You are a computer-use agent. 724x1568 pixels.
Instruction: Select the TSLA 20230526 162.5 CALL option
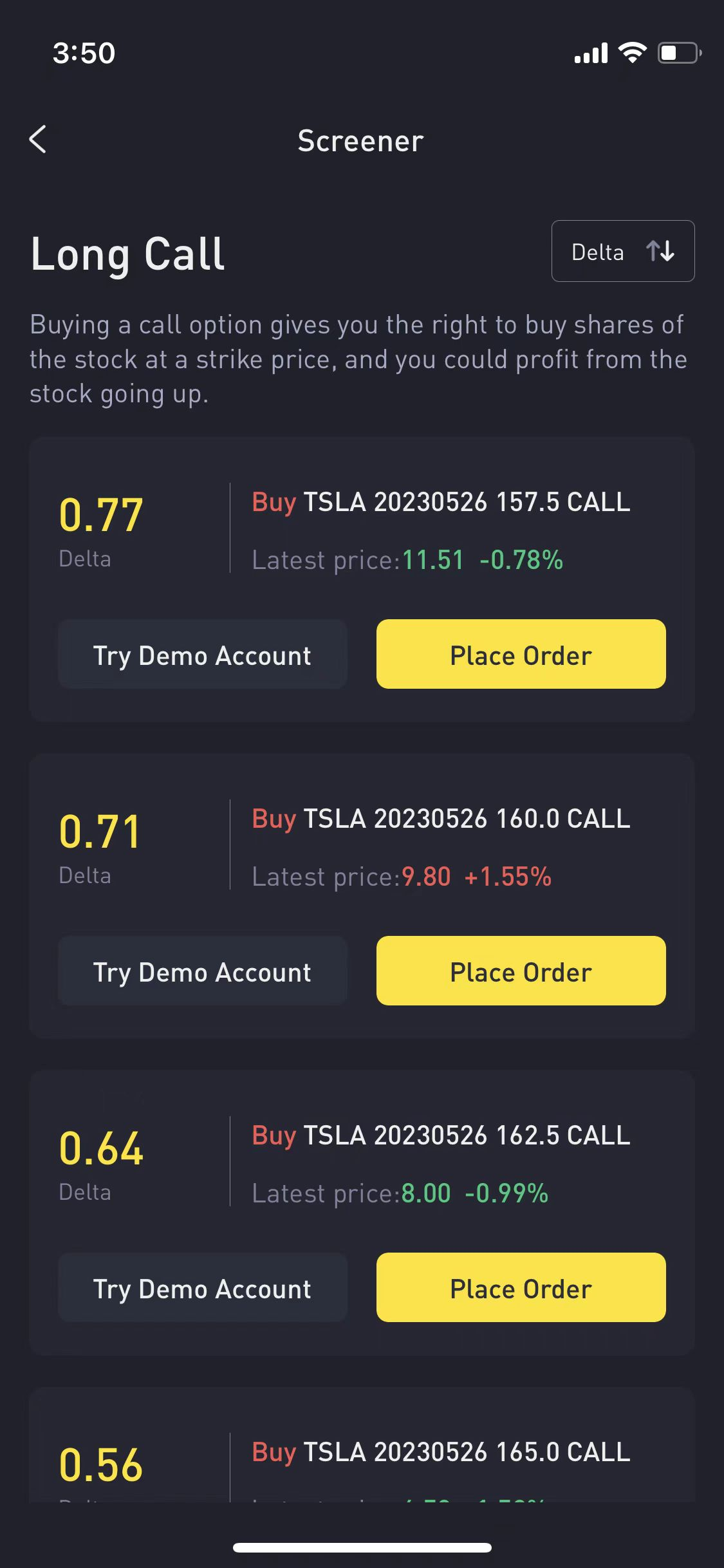[440, 1136]
